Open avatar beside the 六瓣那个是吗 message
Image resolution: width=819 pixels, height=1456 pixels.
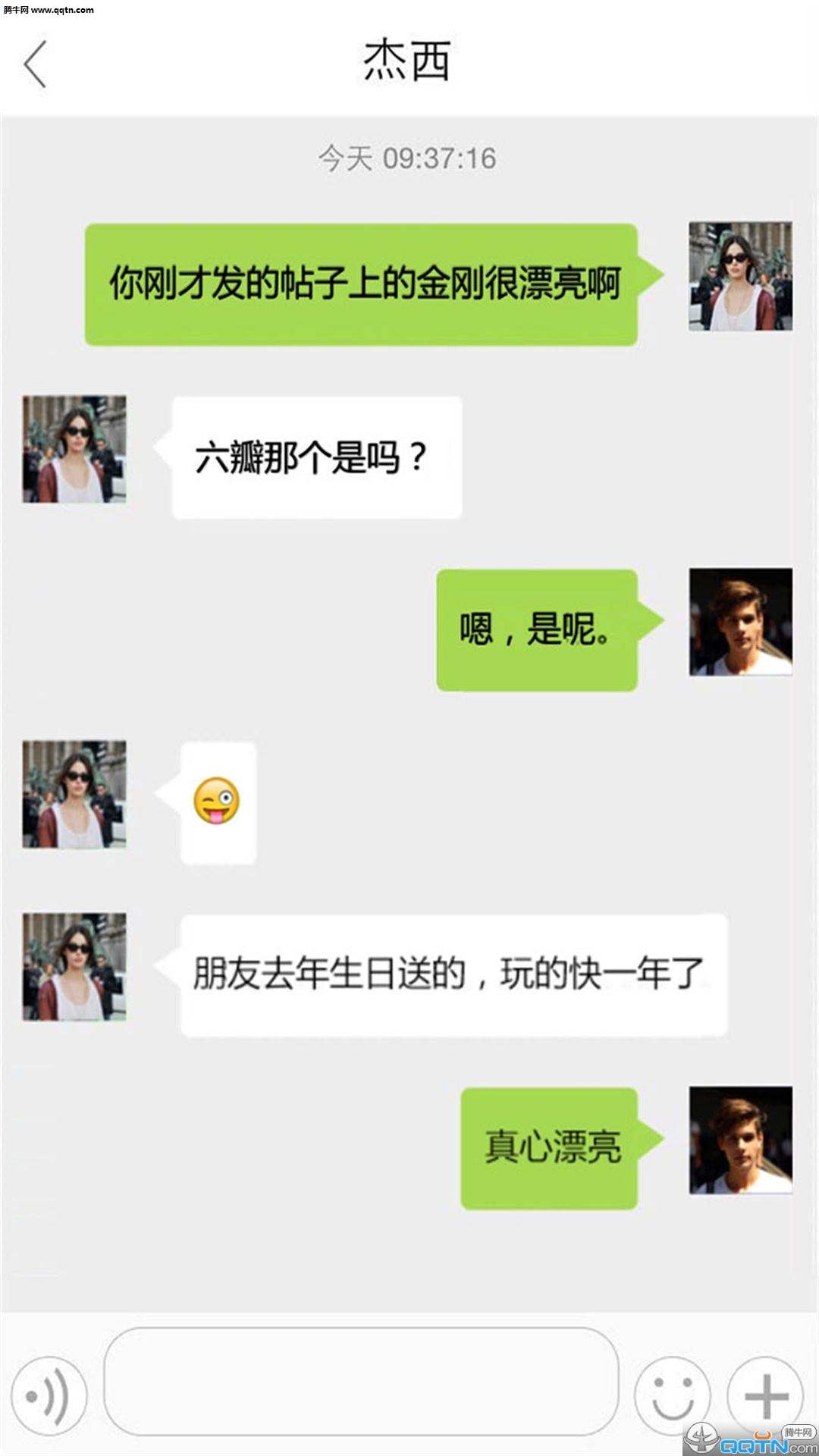(74, 449)
